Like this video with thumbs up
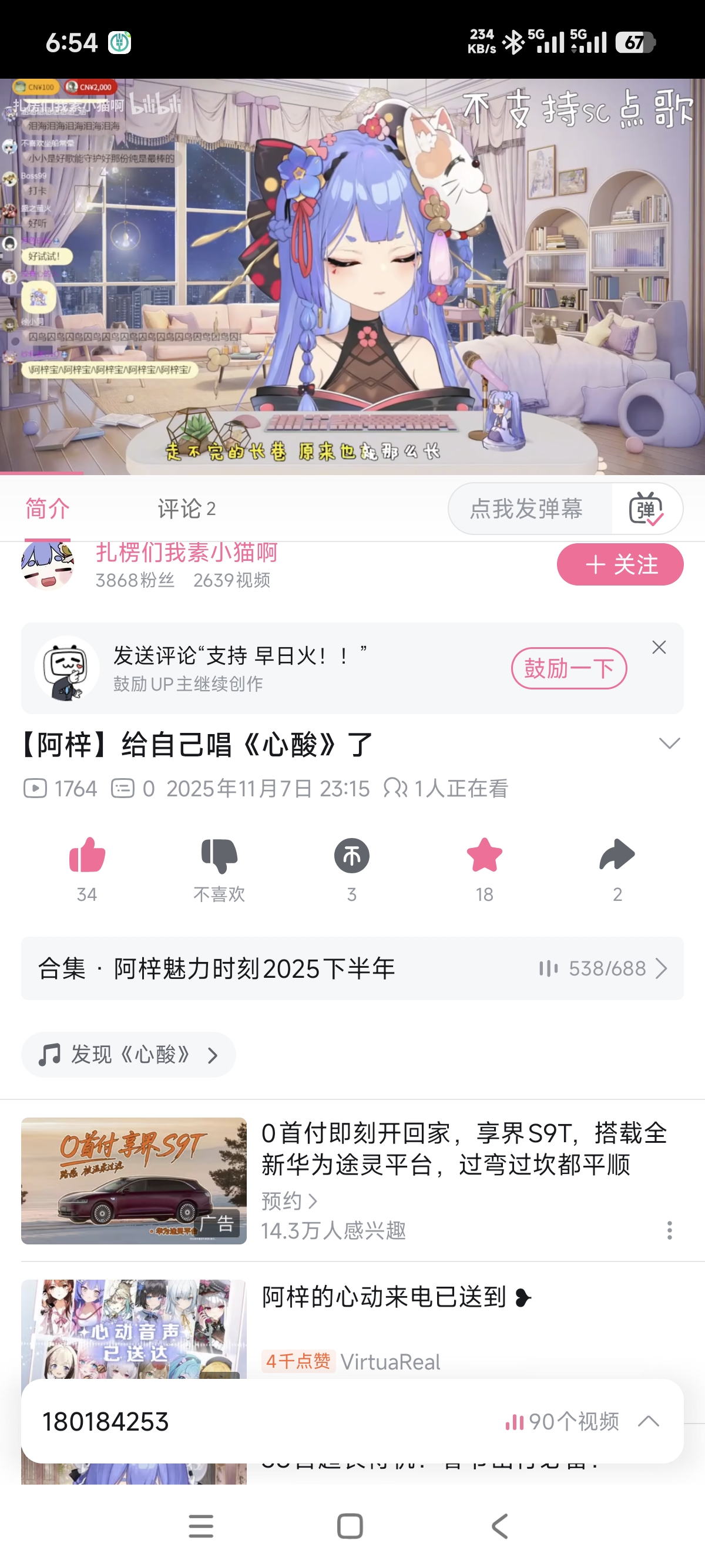This screenshot has width=705, height=1568. (87, 855)
